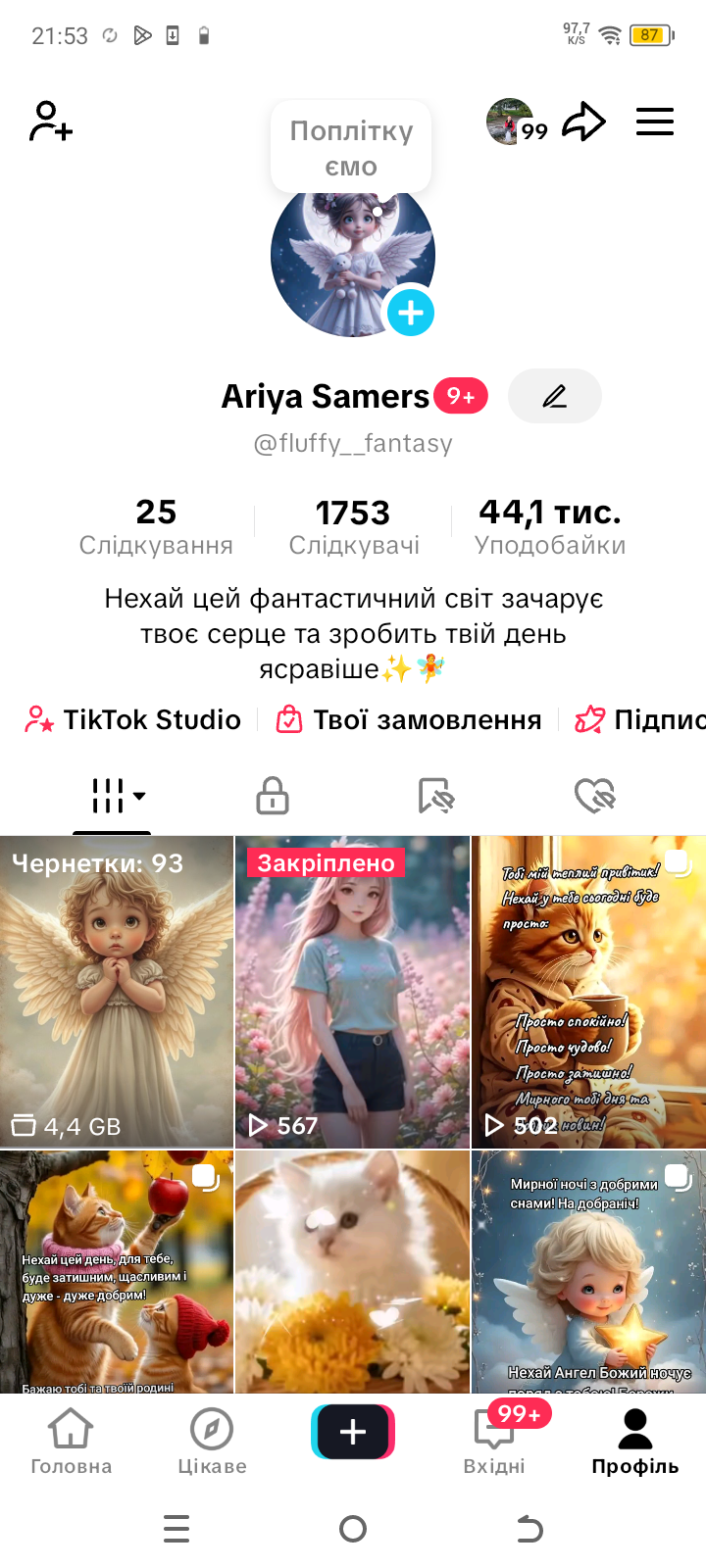This screenshot has height=1568, width=706.
Task: Open the reposts tab icon
Action: 434,796
